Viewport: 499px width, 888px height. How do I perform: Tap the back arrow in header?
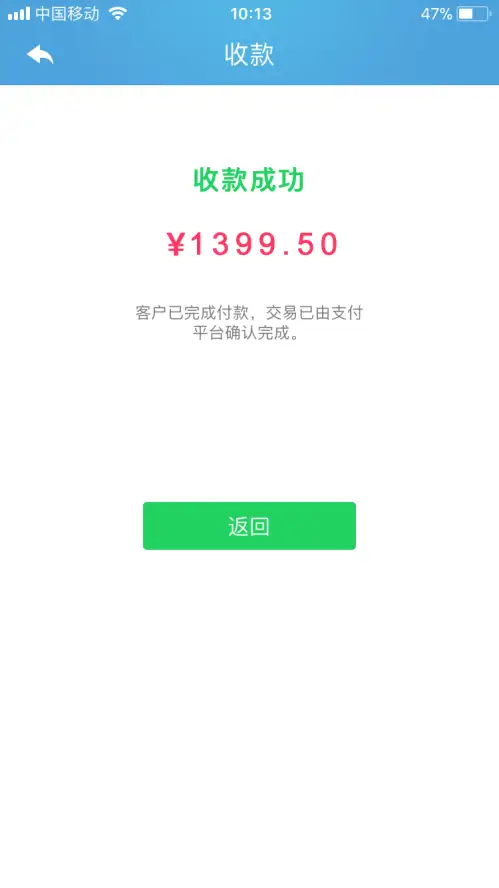point(40,55)
